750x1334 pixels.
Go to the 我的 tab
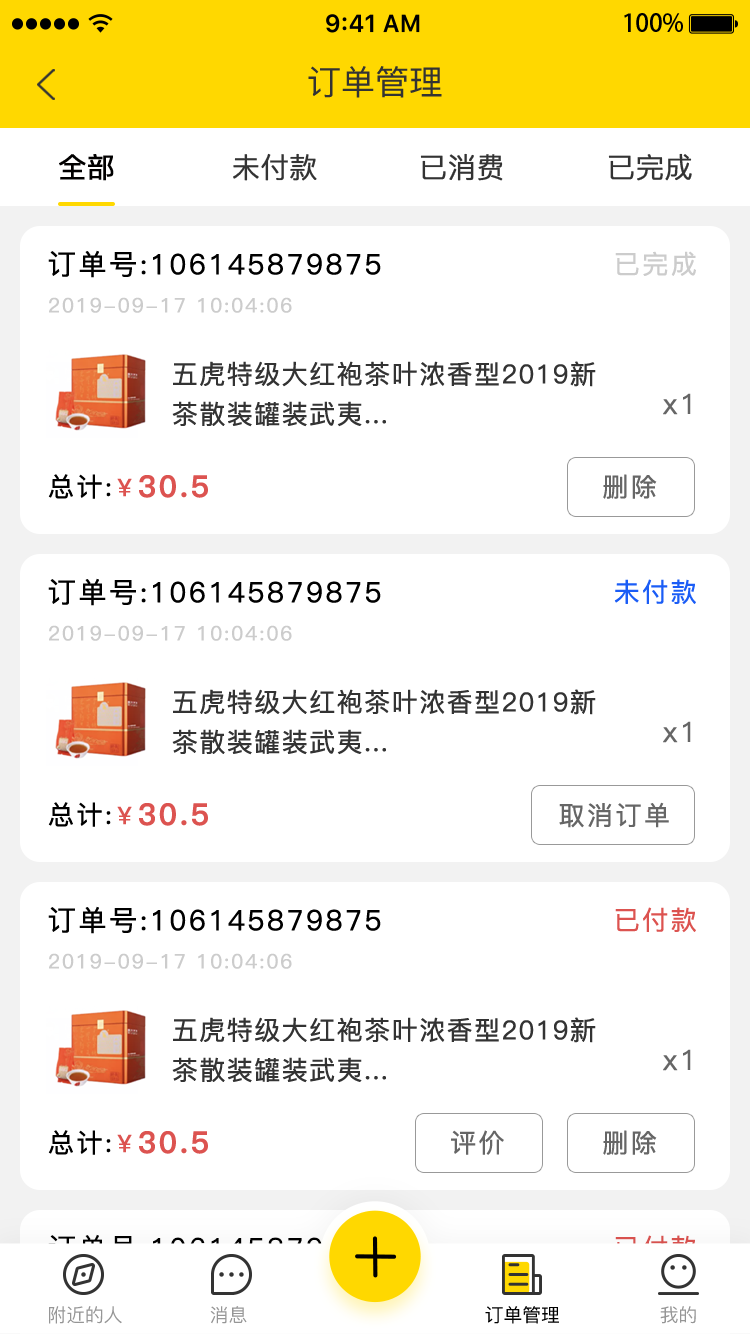(678, 1290)
